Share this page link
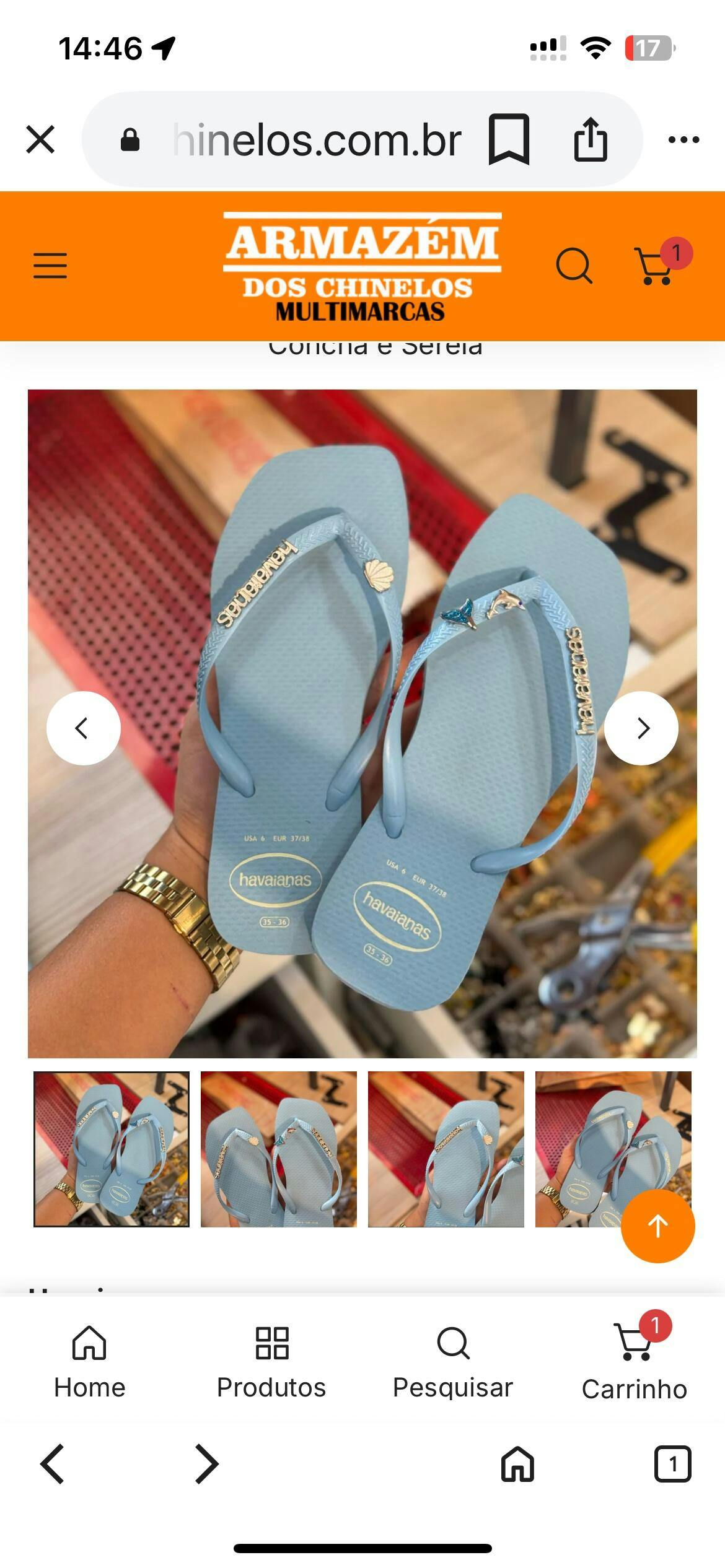This screenshot has height=1568, width=725. tap(590, 139)
